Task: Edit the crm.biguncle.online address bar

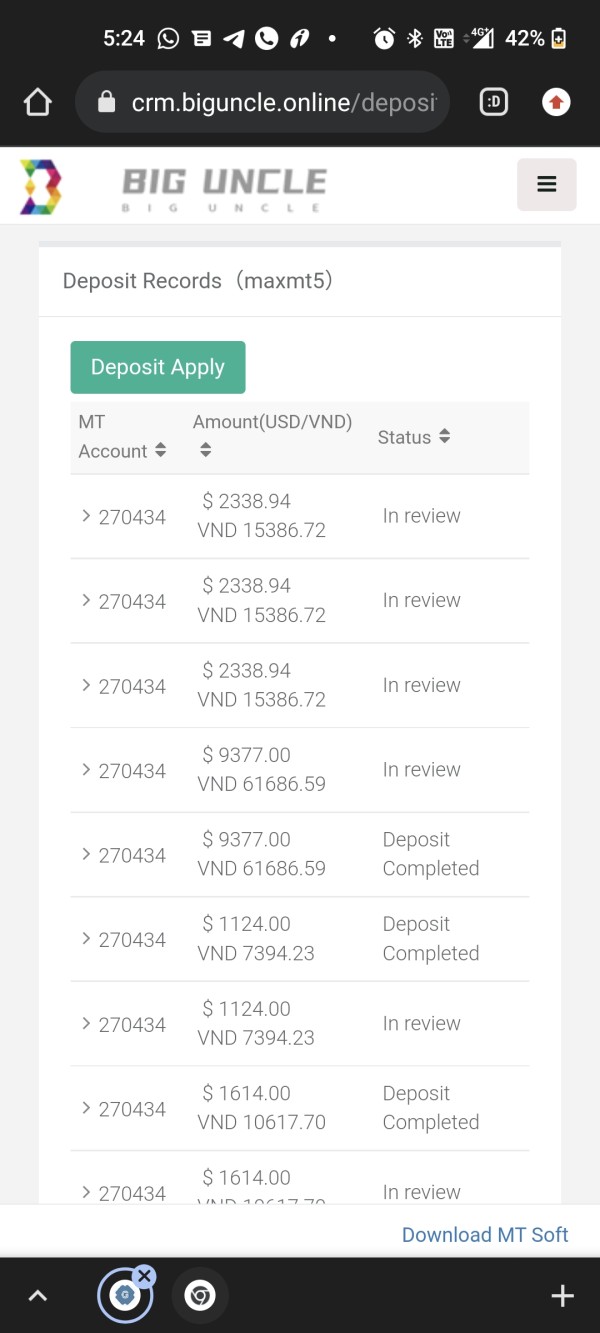Action: tap(262, 102)
